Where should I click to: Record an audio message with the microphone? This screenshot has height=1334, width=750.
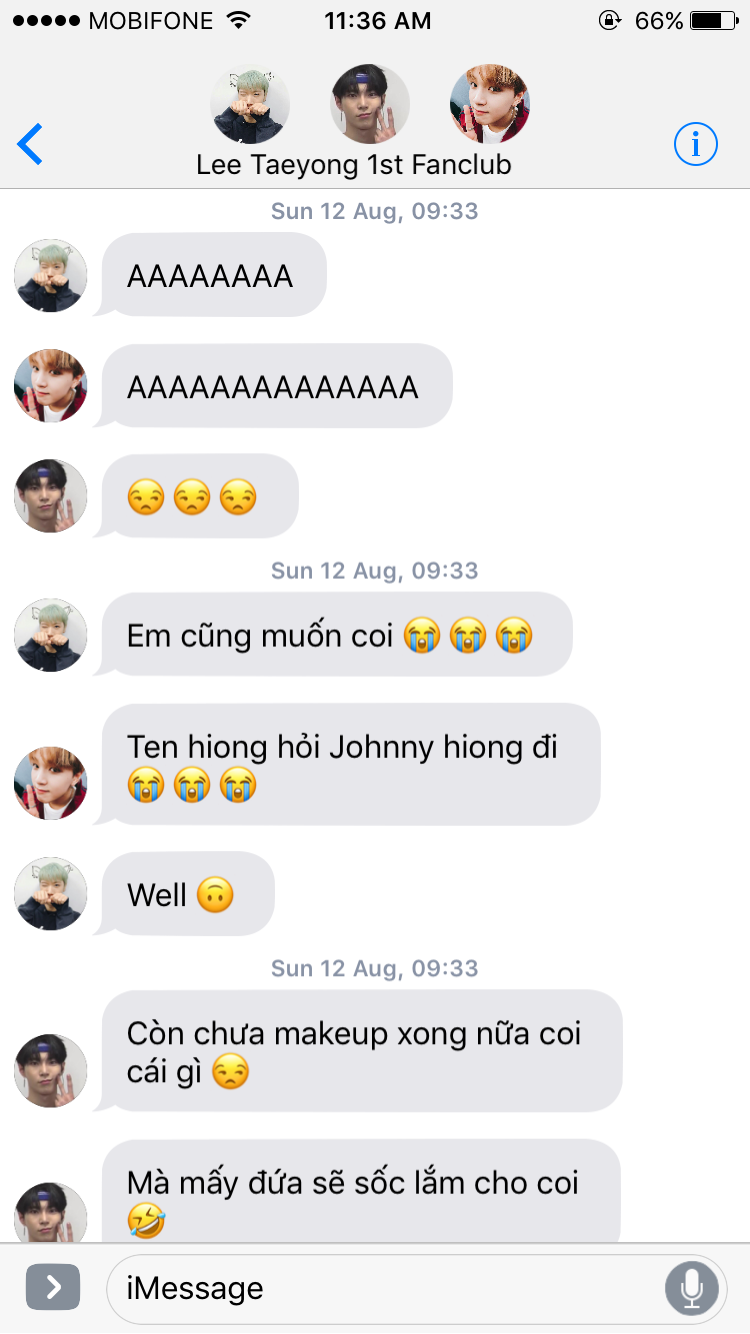coord(691,1288)
